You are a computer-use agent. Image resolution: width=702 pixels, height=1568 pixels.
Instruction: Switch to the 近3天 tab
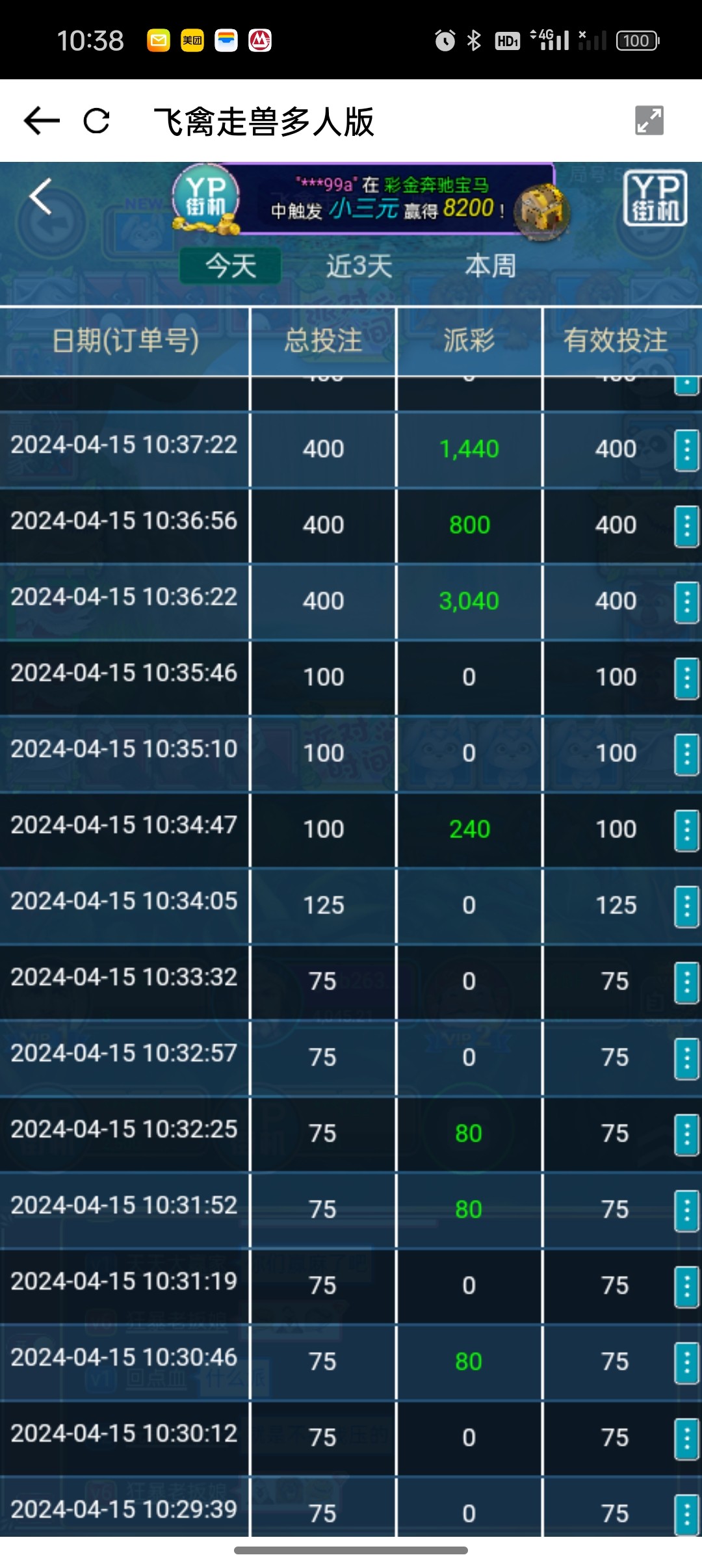[359, 266]
